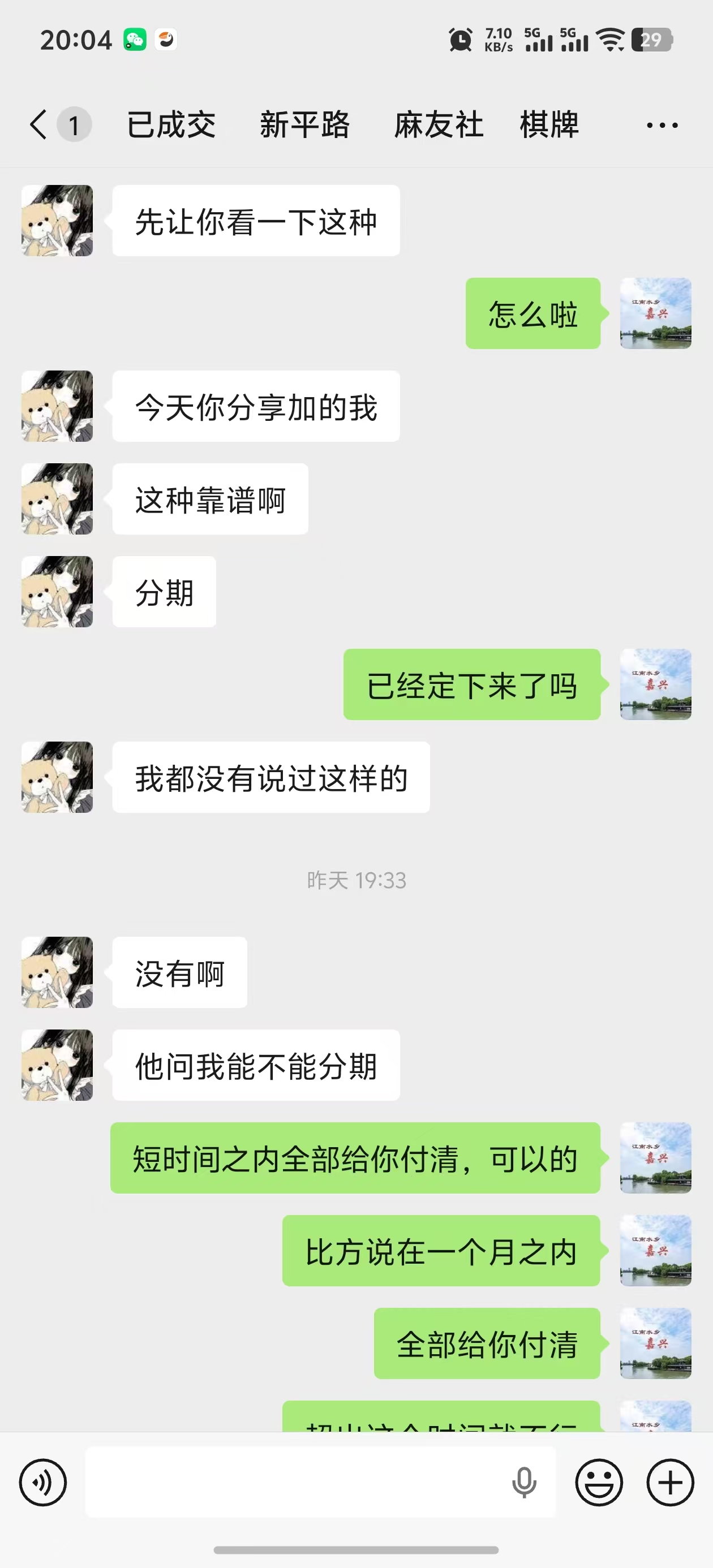
Task: Open the emoji picker smiley icon
Action: [x=599, y=1483]
